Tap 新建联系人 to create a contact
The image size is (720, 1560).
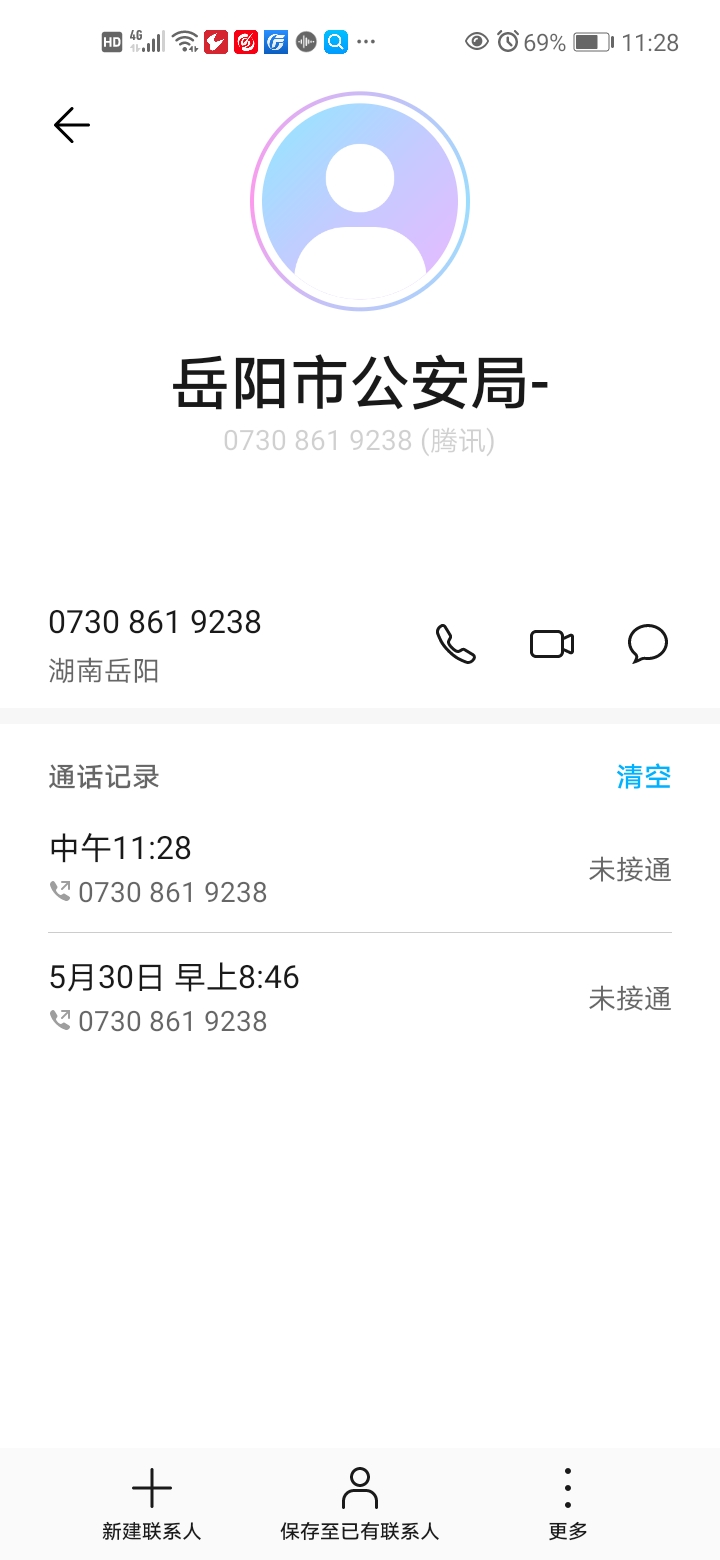click(152, 1503)
